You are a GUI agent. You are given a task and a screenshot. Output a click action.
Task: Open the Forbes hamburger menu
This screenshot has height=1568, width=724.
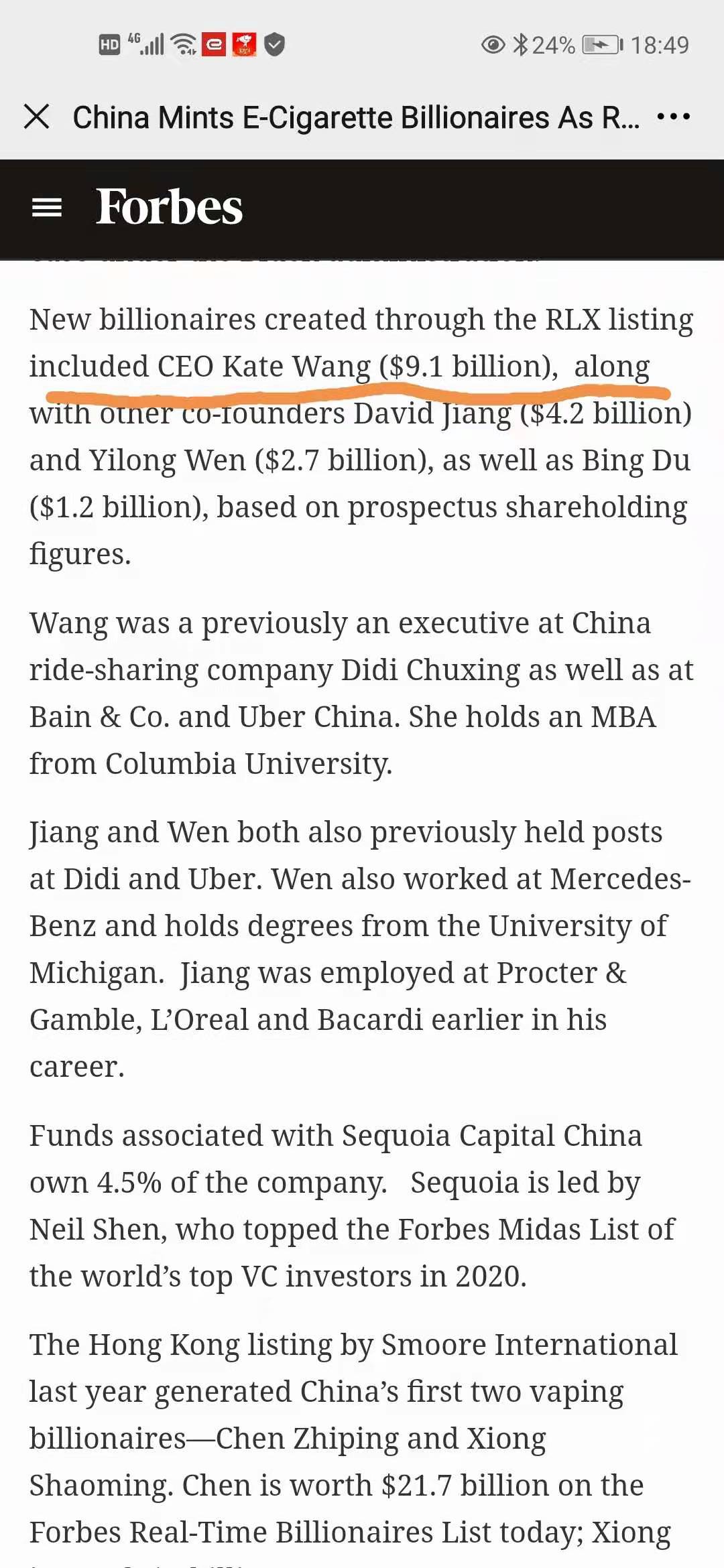coord(47,208)
